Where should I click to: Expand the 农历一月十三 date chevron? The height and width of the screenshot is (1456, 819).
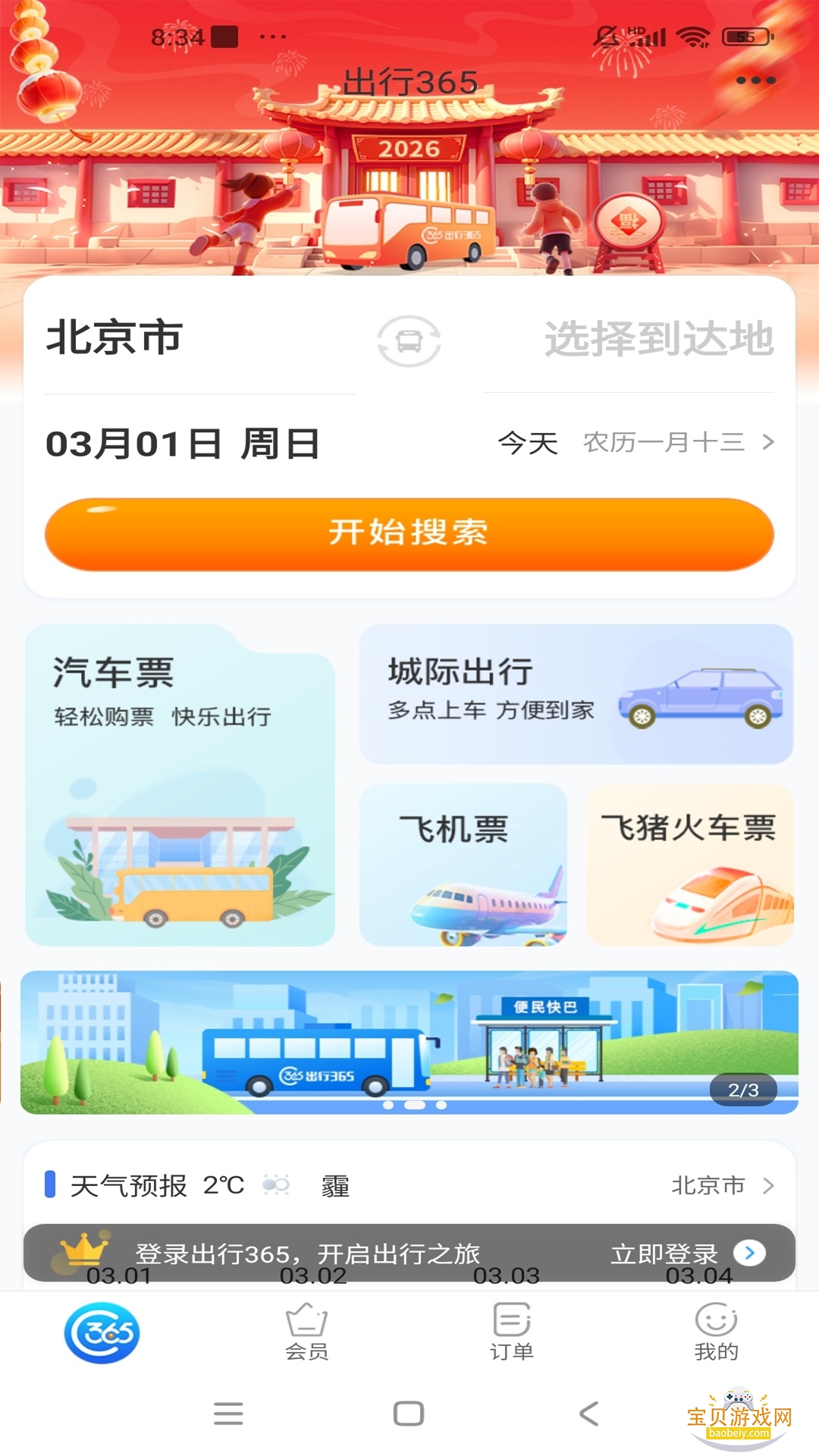click(768, 443)
